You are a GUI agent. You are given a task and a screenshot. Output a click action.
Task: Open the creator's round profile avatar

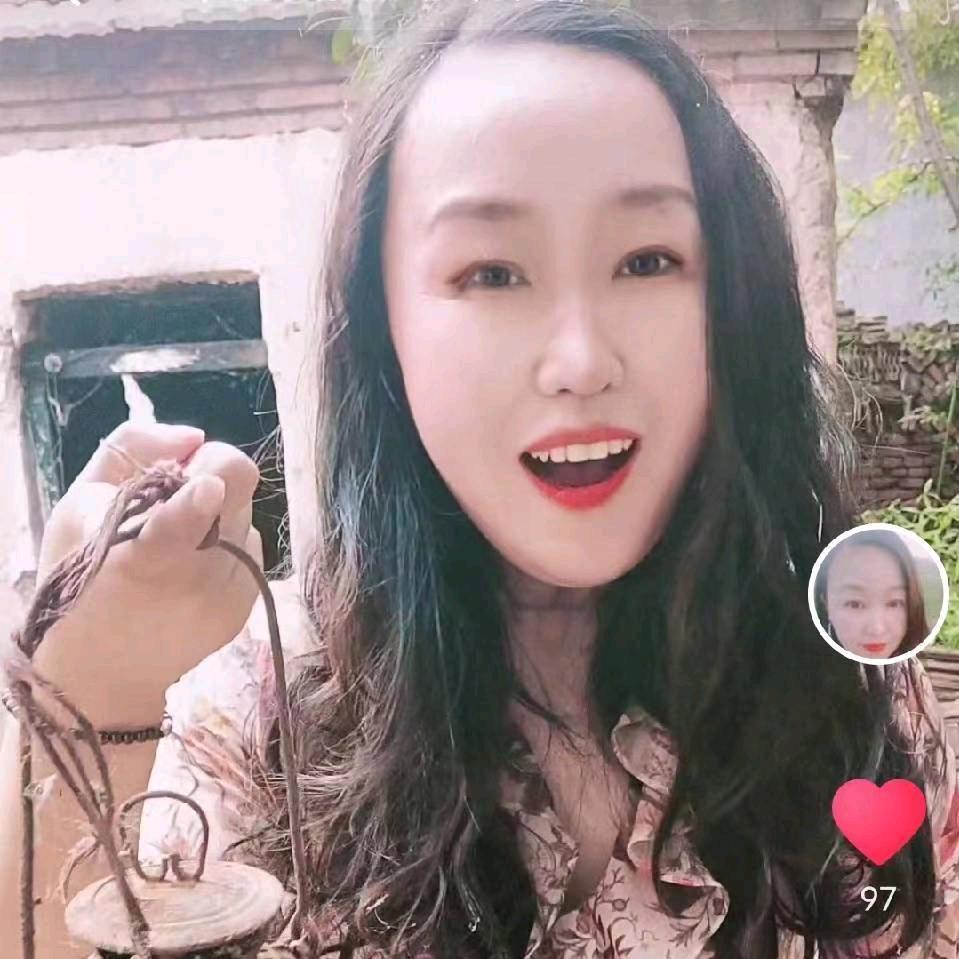(x=878, y=593)
